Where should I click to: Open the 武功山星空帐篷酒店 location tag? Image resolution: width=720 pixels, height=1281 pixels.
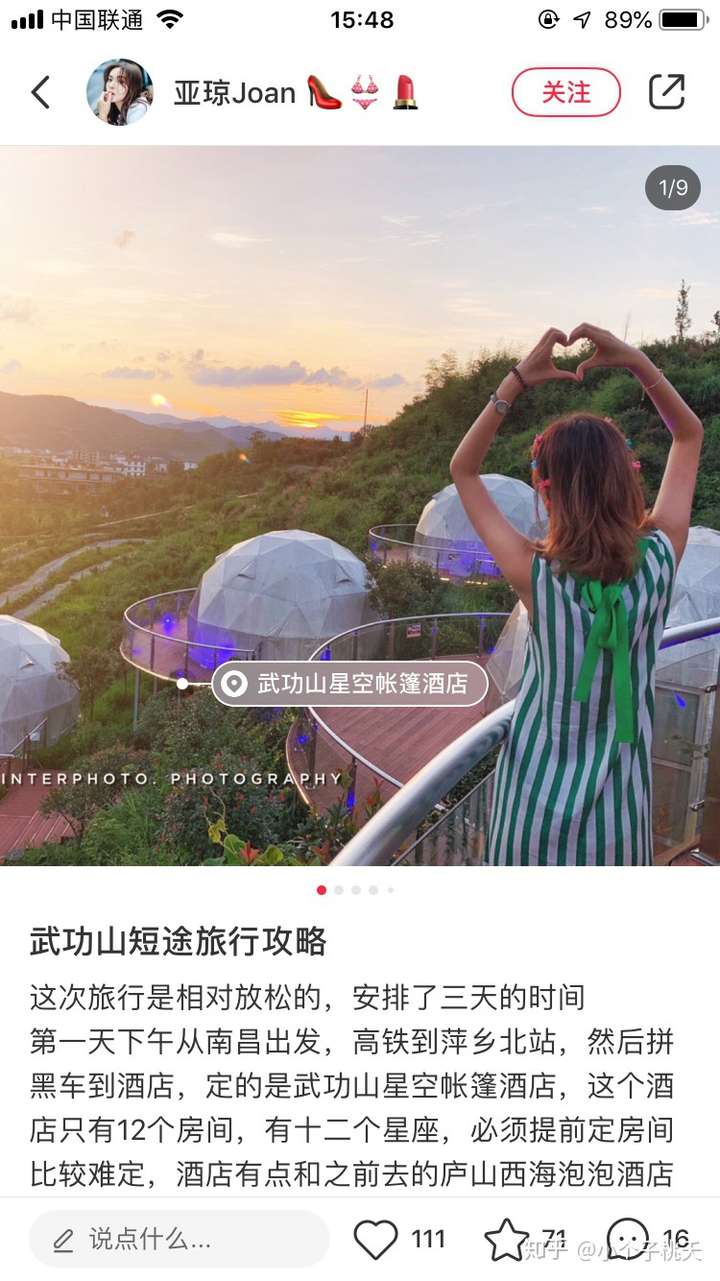350,684
